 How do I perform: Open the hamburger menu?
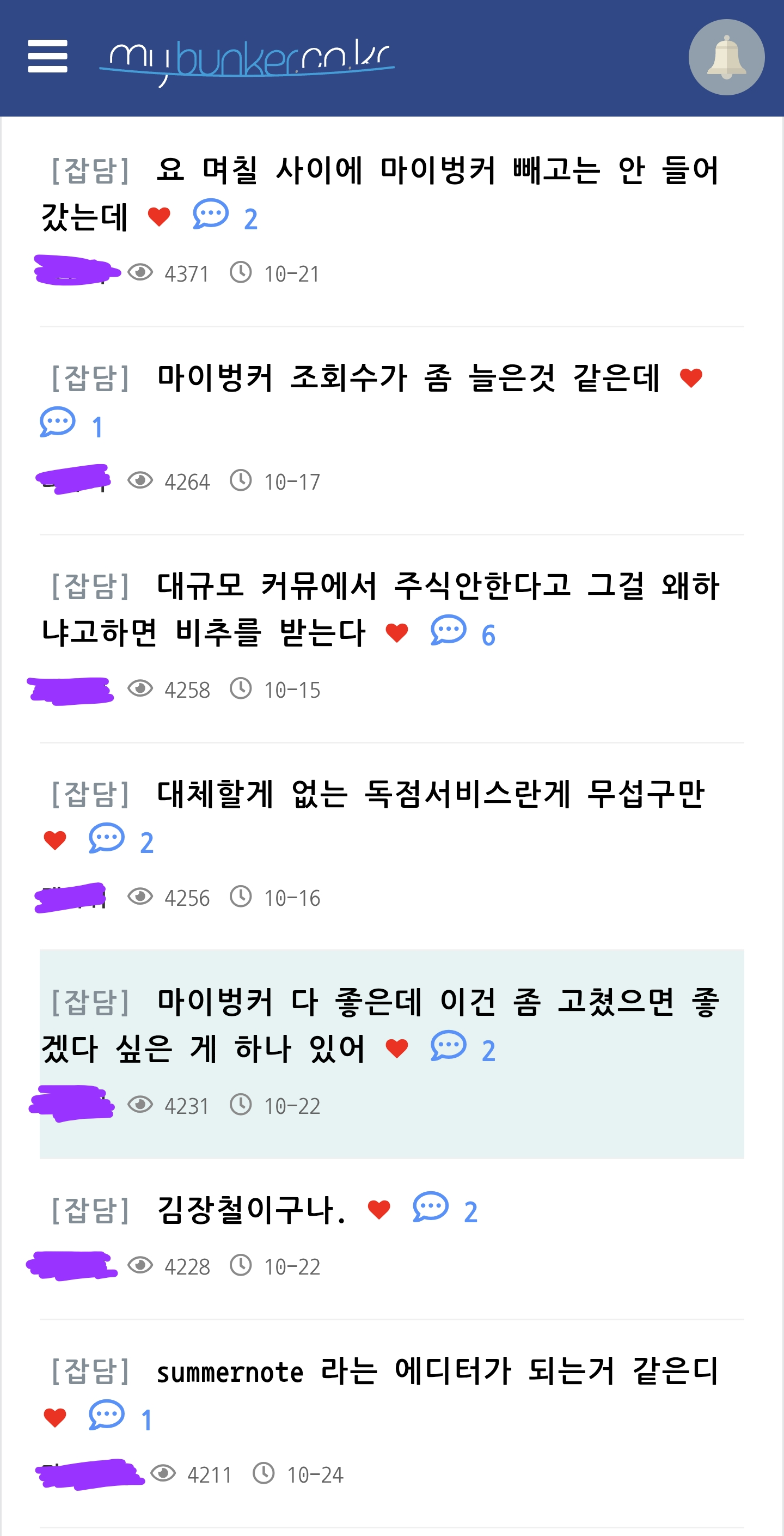click(x=48, y=57)
